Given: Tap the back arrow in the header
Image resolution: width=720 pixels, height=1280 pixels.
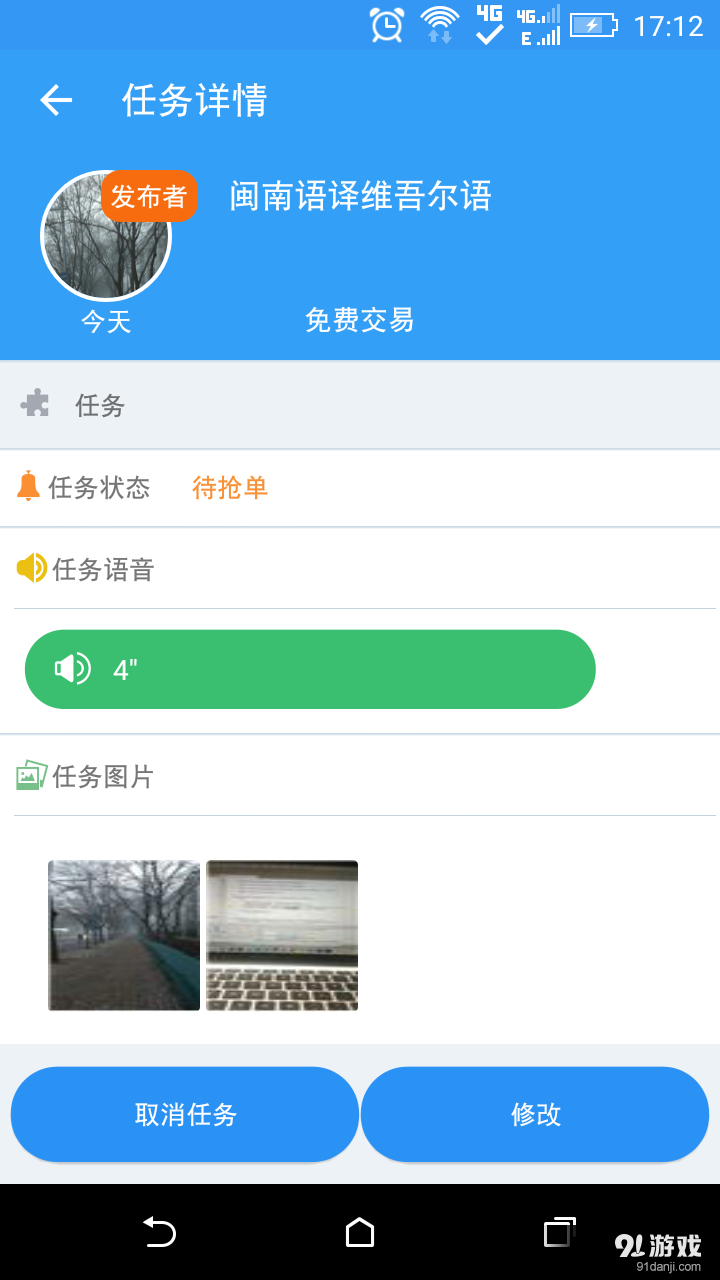Looking at the screenshot, I should pyautogui.click(x=55, y=100).
